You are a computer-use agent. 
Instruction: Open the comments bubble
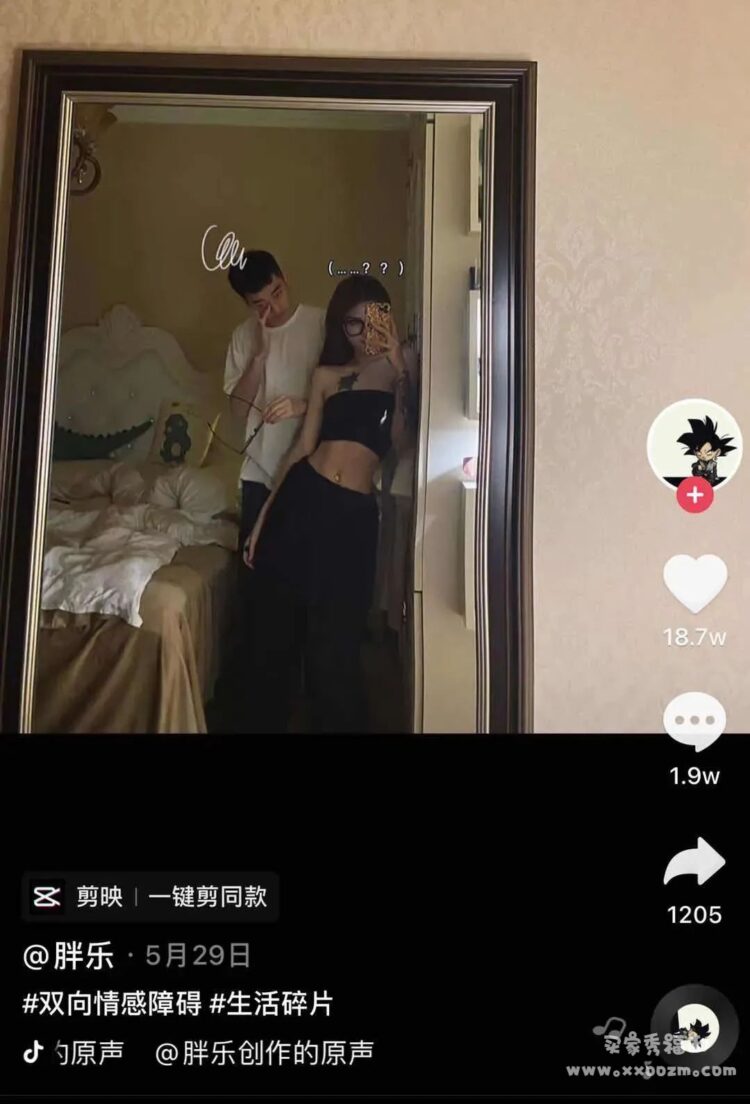694,722
